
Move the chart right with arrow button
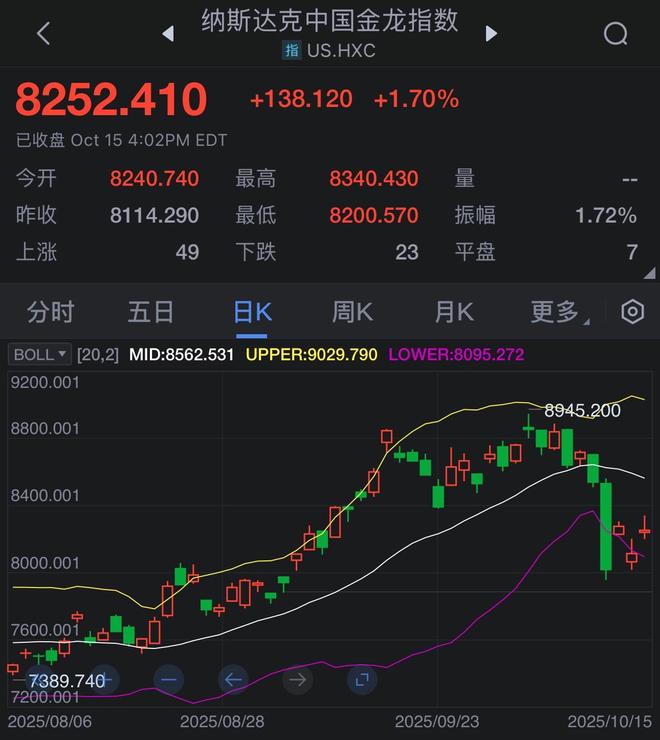[x=297, y=680]
